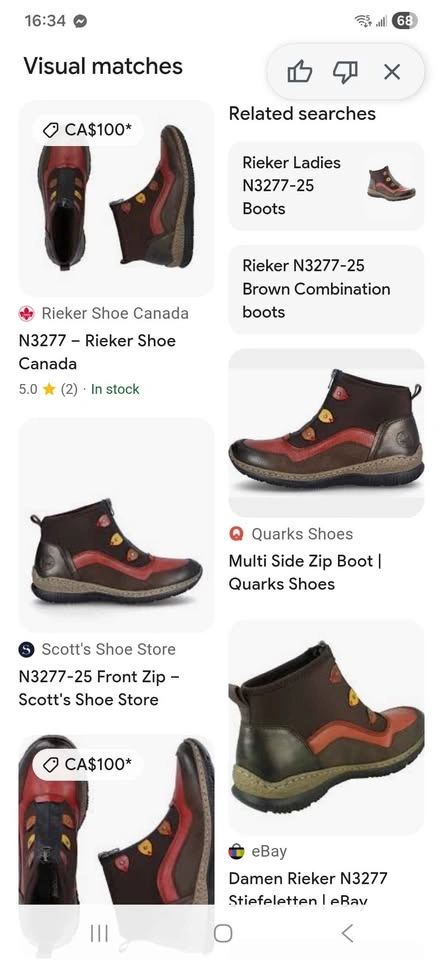Give thumbs up feedback on results
Image resolution: width=443 pixels, height=960 pixels.
pyautogui.click(x=300, y=72)
